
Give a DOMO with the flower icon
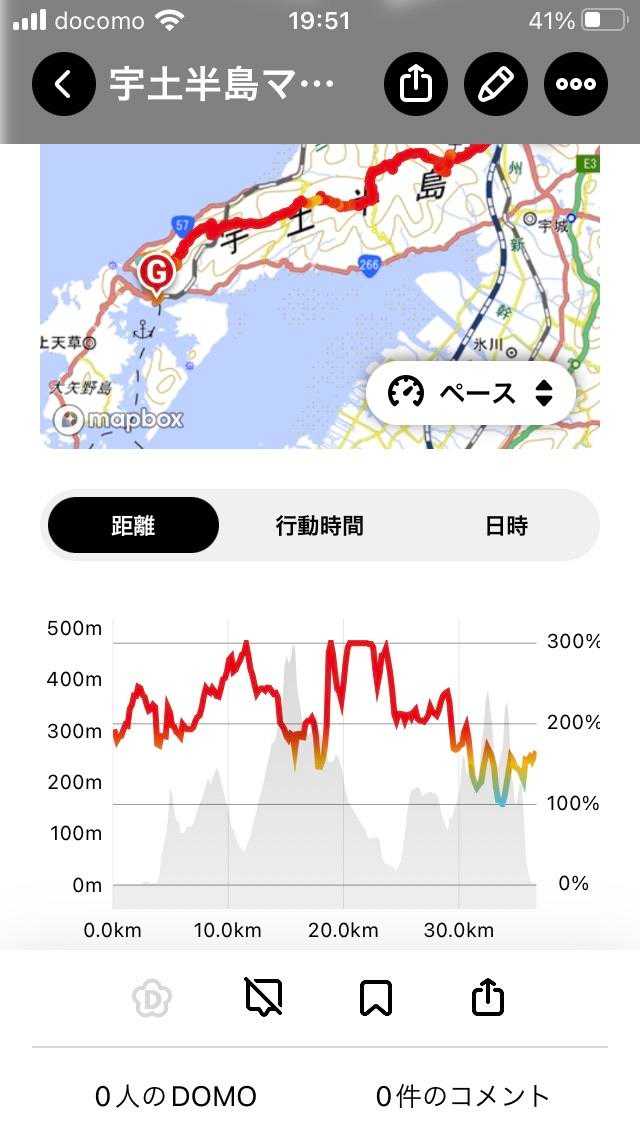tap(153, 997)
